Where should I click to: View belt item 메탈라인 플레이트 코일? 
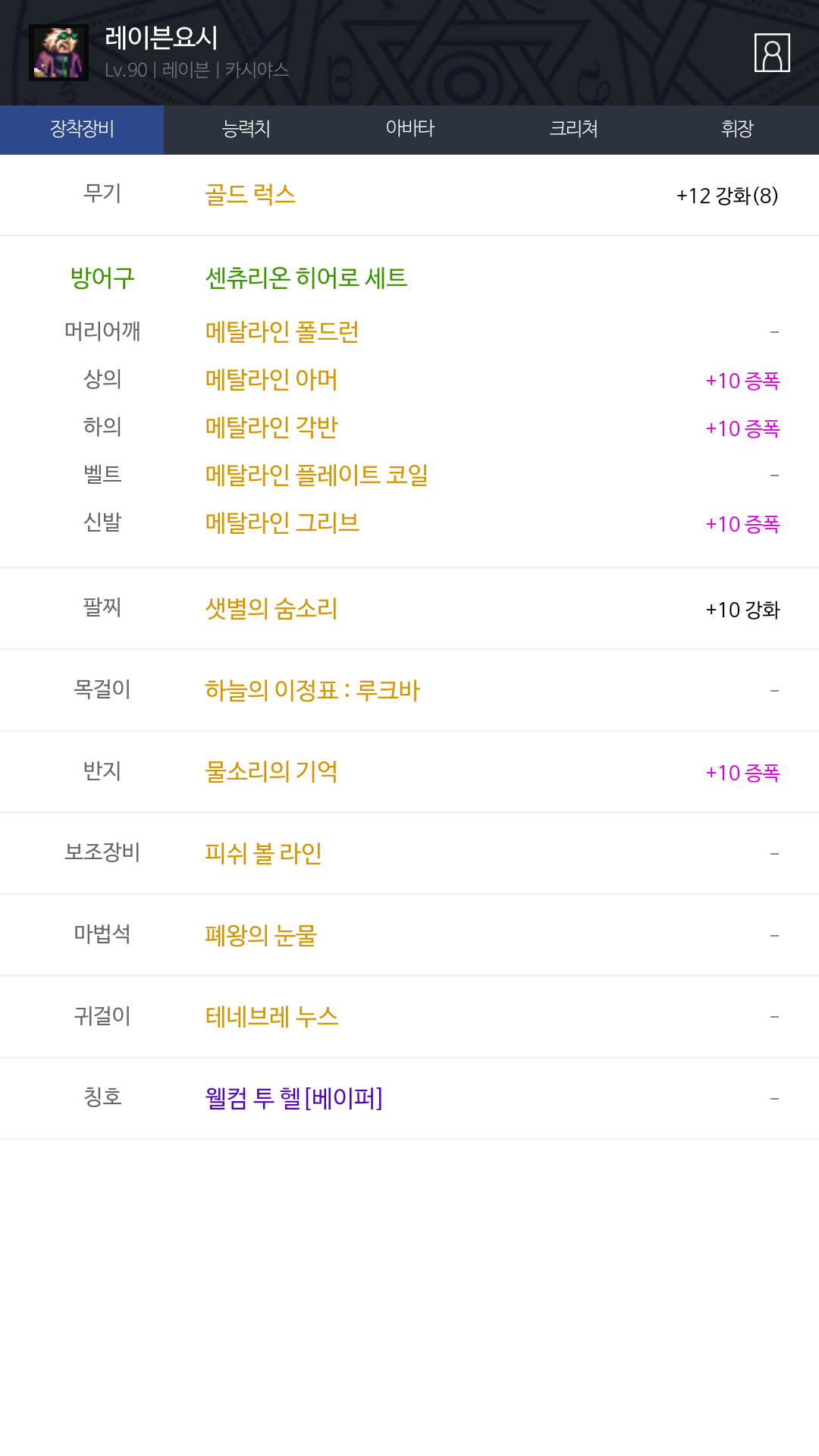pyautogui.click(x=317, y=475)
